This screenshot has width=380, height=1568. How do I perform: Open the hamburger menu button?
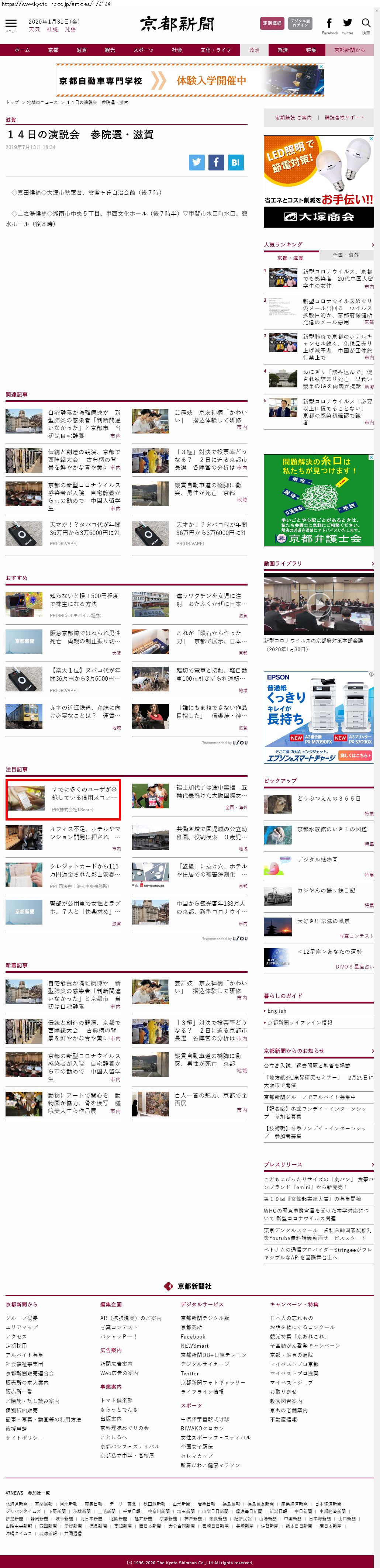tap(11, 24)
